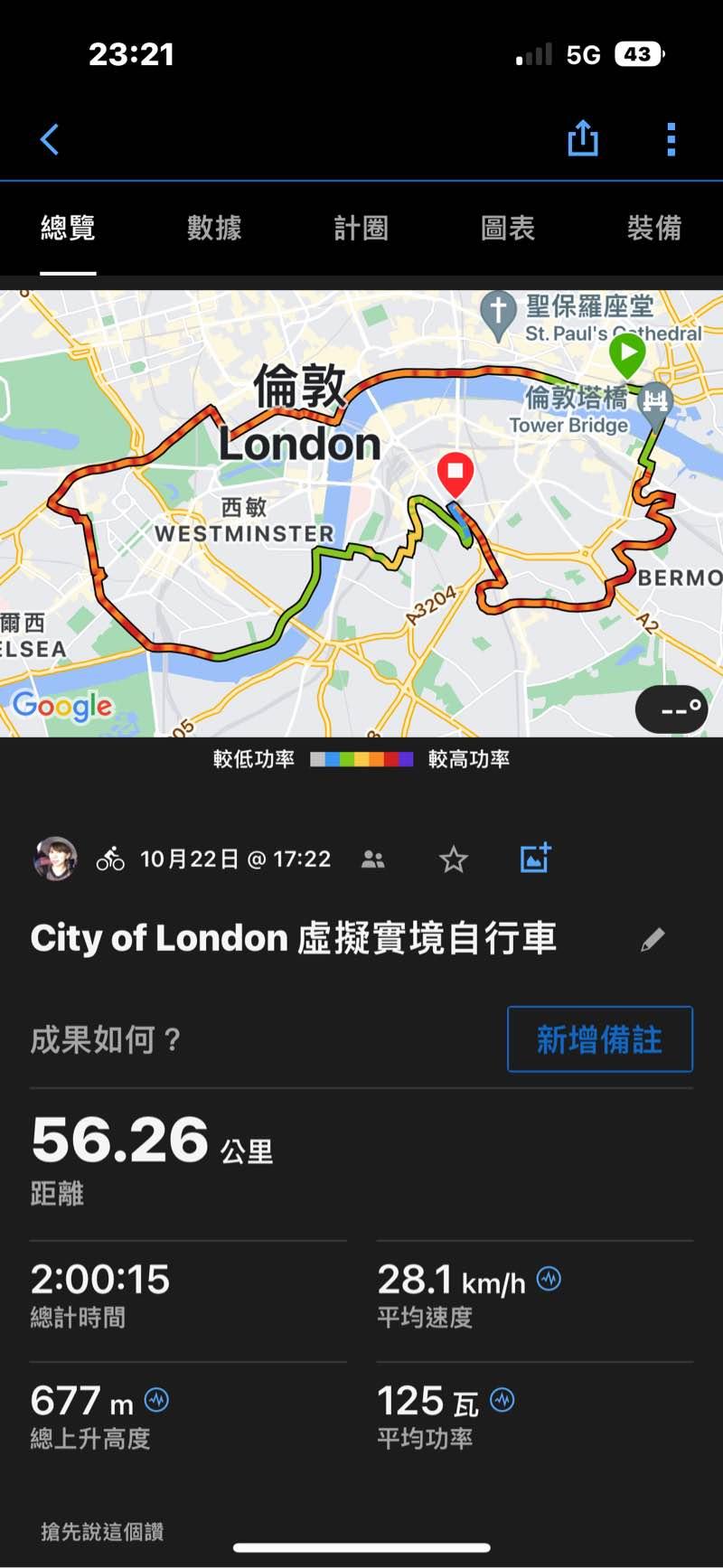Tap the 新增備註 button
723x1568 pixels.
pos(599,1039)
